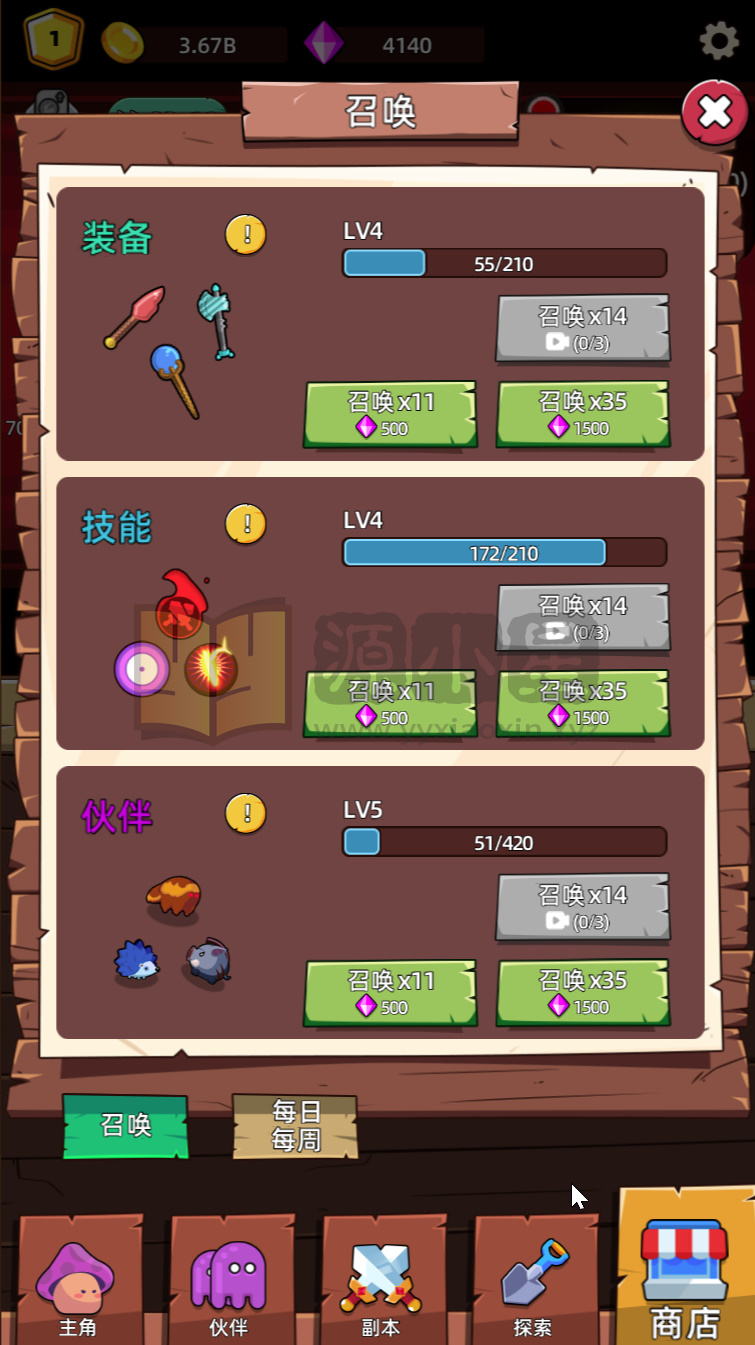The image size is (755, 1345).
Task: Go to the 主角 section
Action: point(77,1285)
